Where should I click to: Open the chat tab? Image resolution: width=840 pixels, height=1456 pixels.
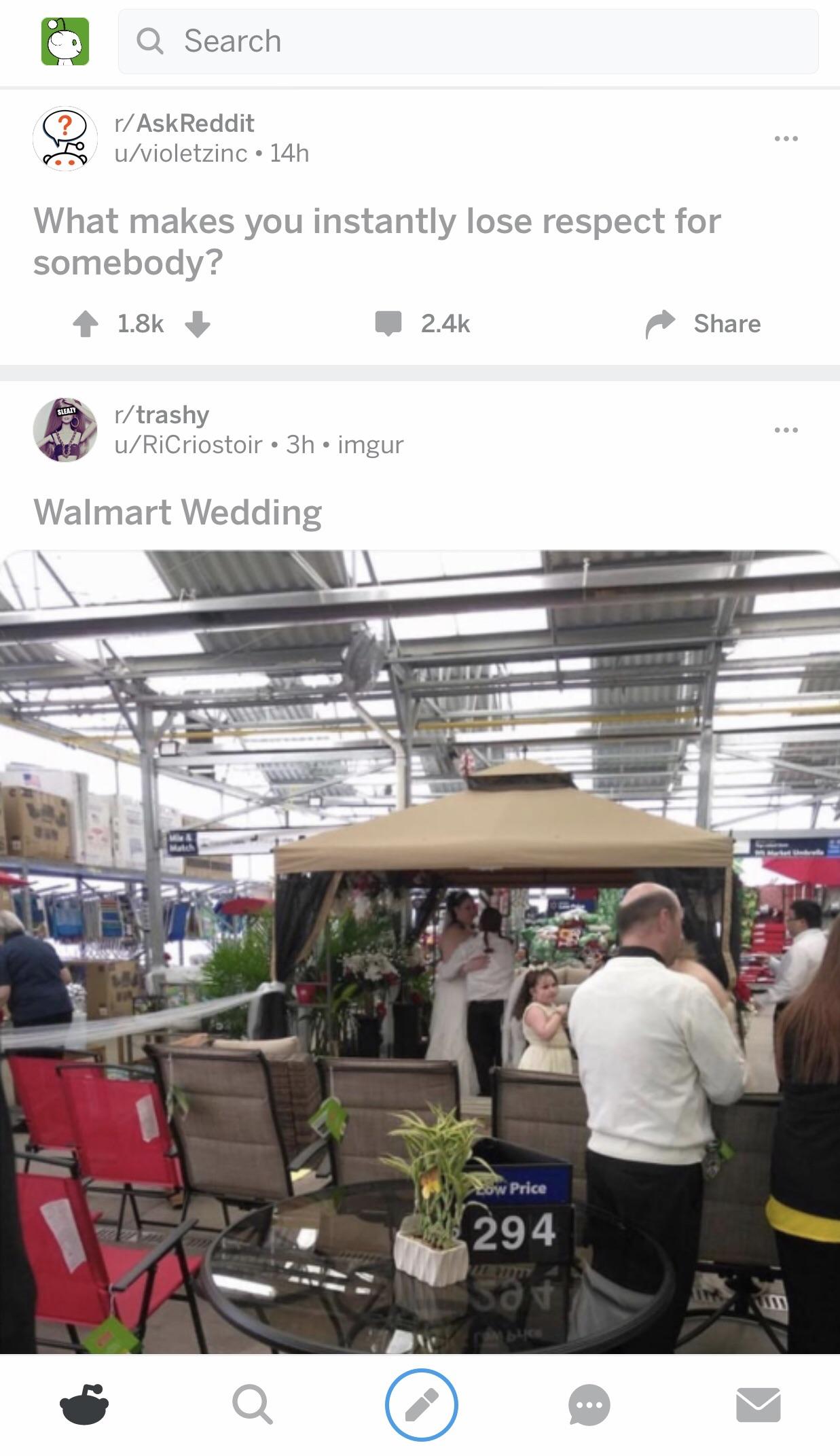pos(589,1404)
